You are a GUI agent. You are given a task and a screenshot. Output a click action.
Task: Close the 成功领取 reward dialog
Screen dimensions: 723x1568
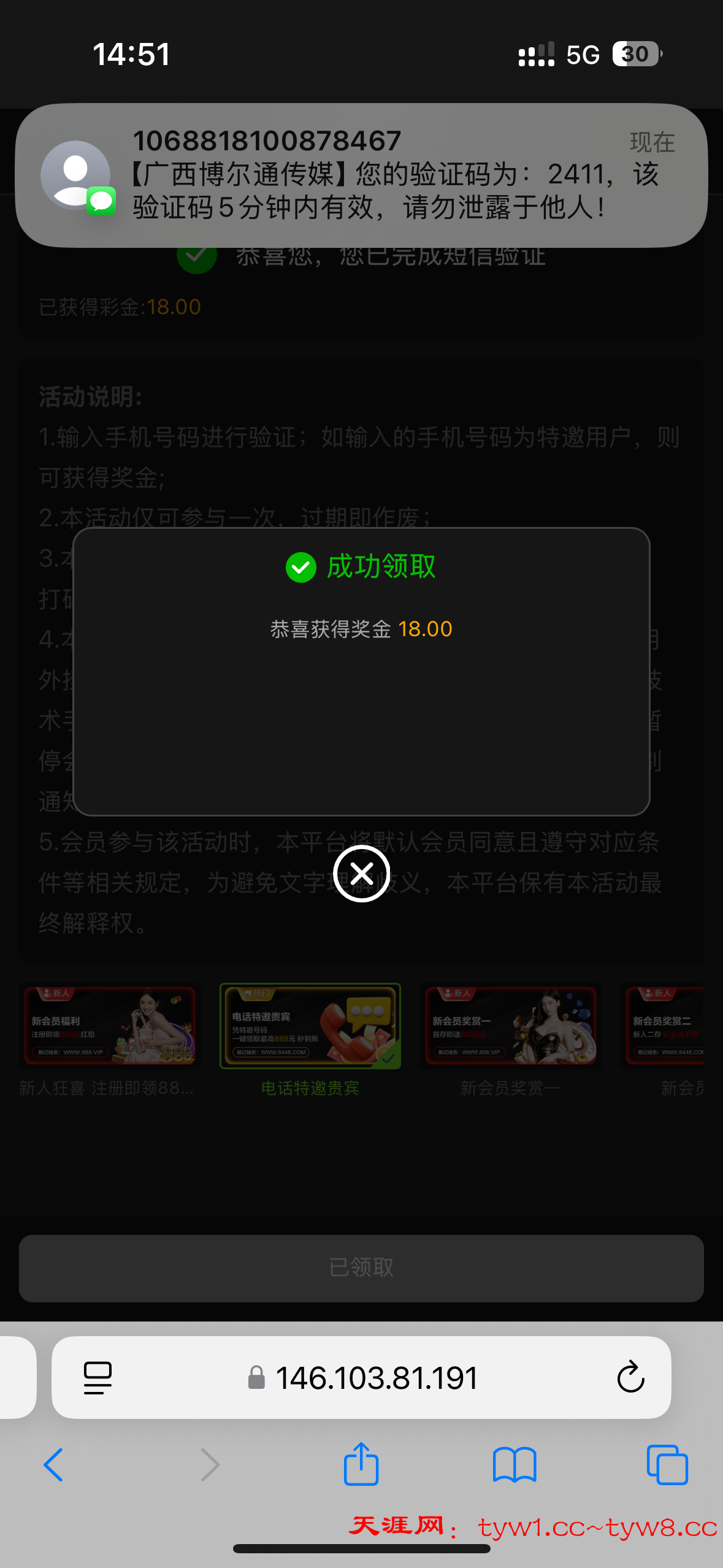(x=361, y=873)
